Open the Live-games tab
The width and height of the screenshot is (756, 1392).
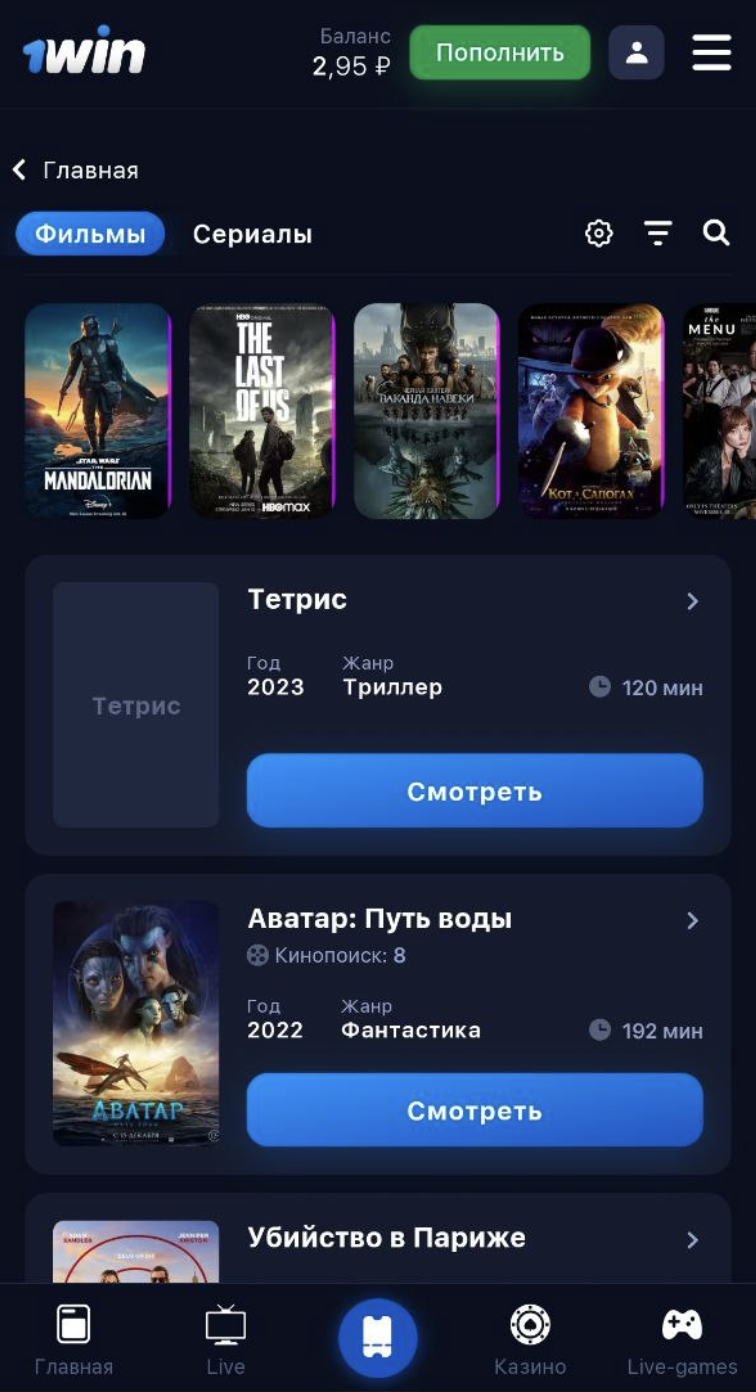tap(682, 1339)
